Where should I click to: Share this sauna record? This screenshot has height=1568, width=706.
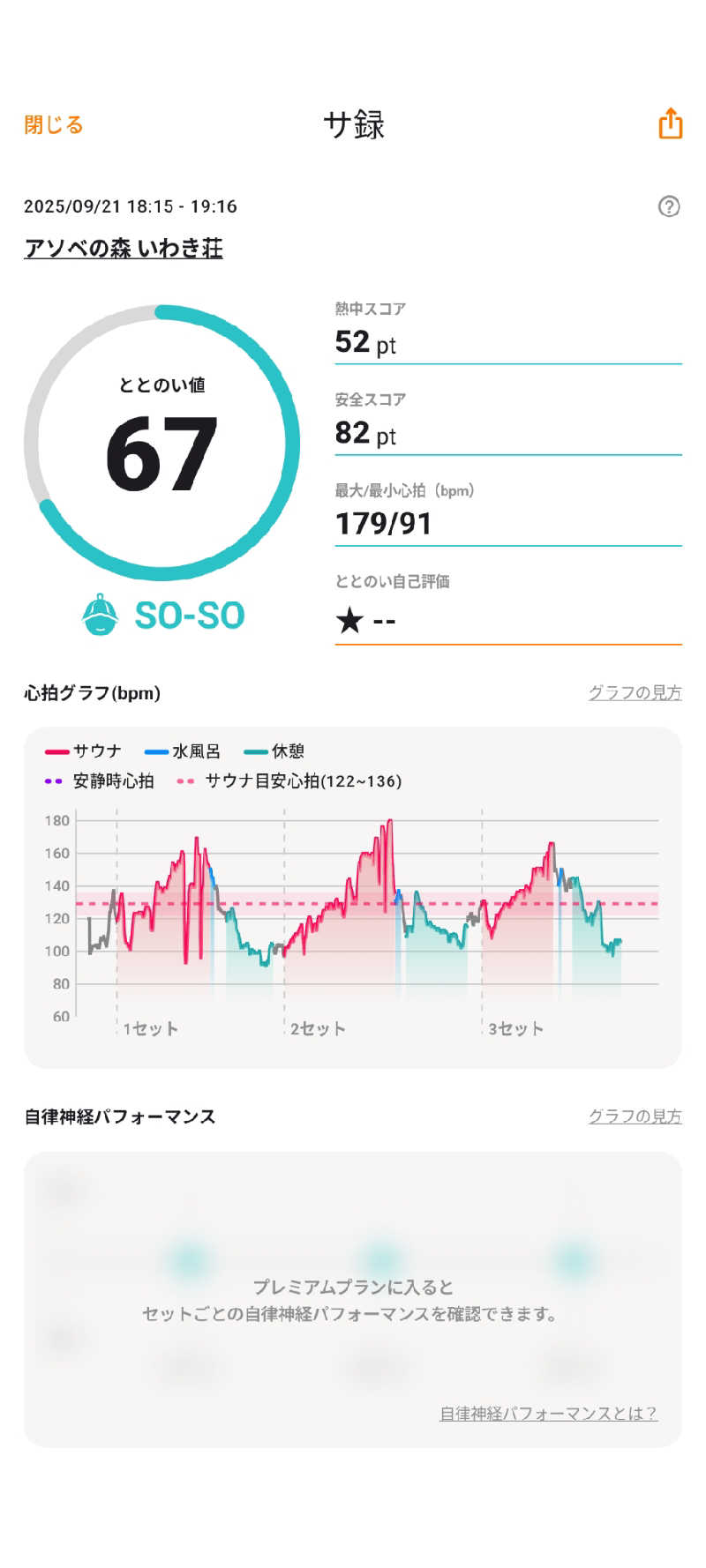(670, 124)
